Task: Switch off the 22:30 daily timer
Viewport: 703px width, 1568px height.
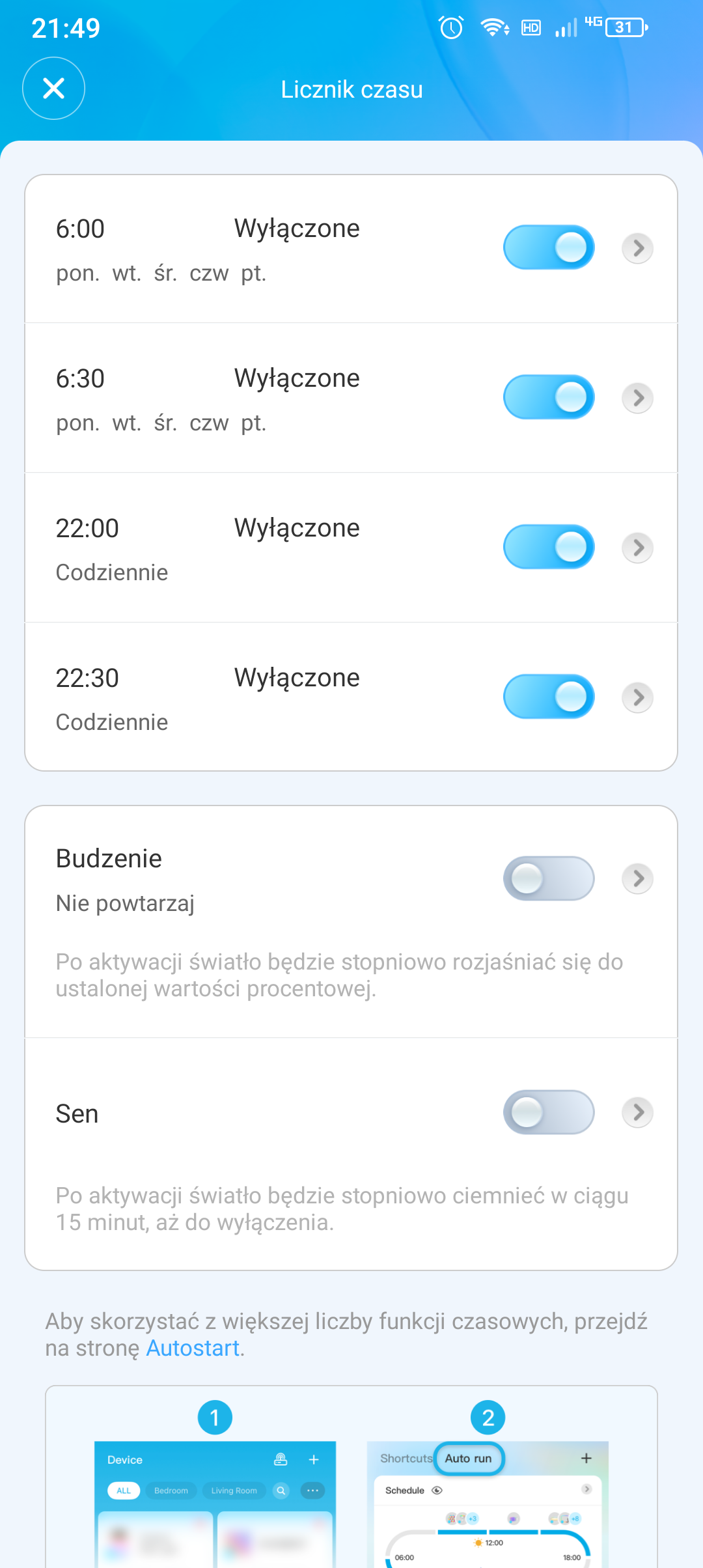Action: point(549,697)
